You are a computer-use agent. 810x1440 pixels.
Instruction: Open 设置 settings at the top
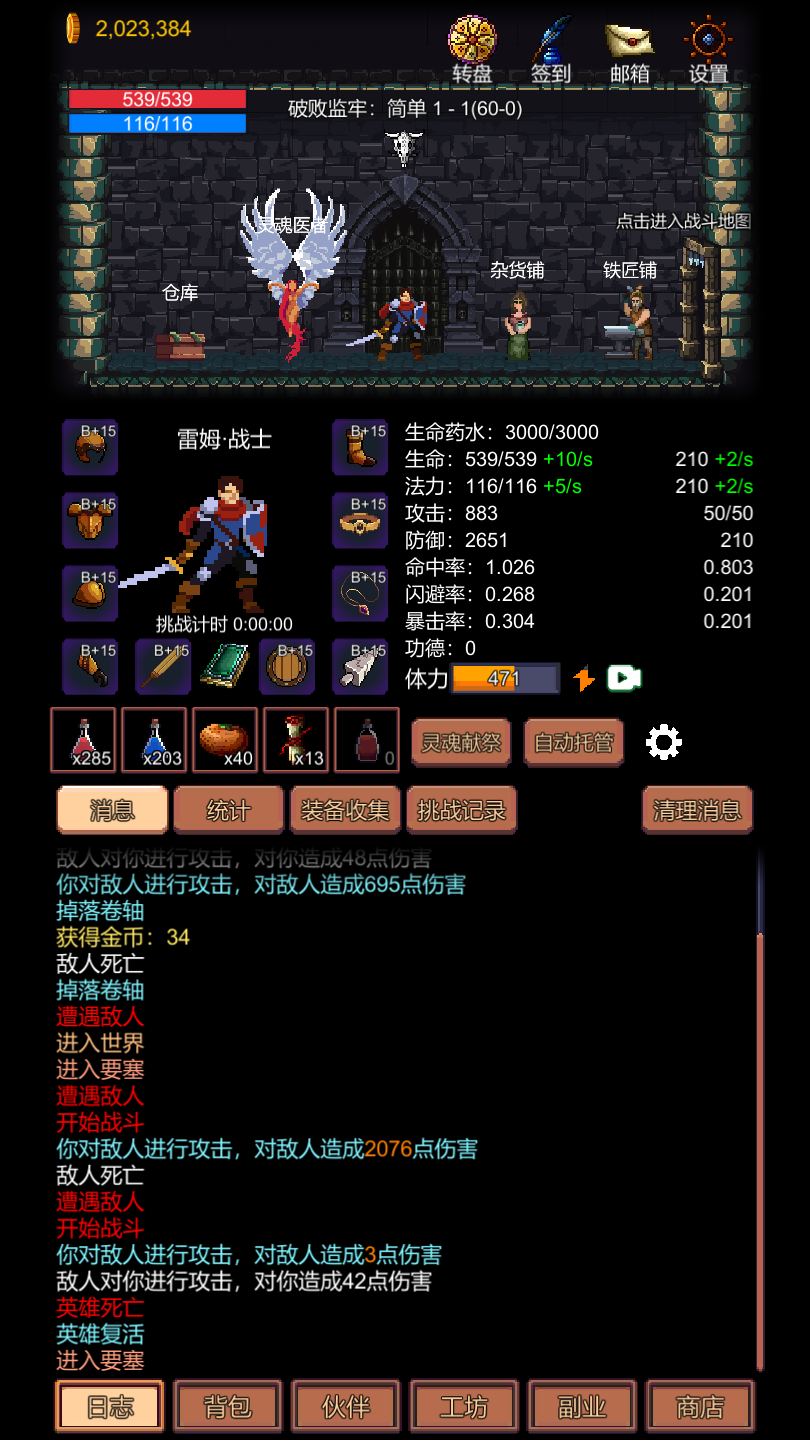(708, 47)
